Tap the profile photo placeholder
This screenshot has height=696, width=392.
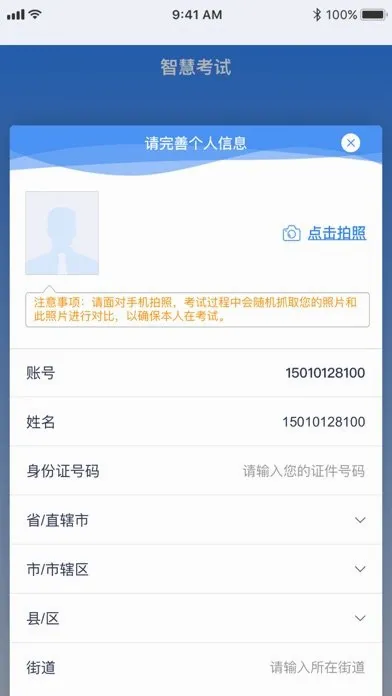coord(62,233)
